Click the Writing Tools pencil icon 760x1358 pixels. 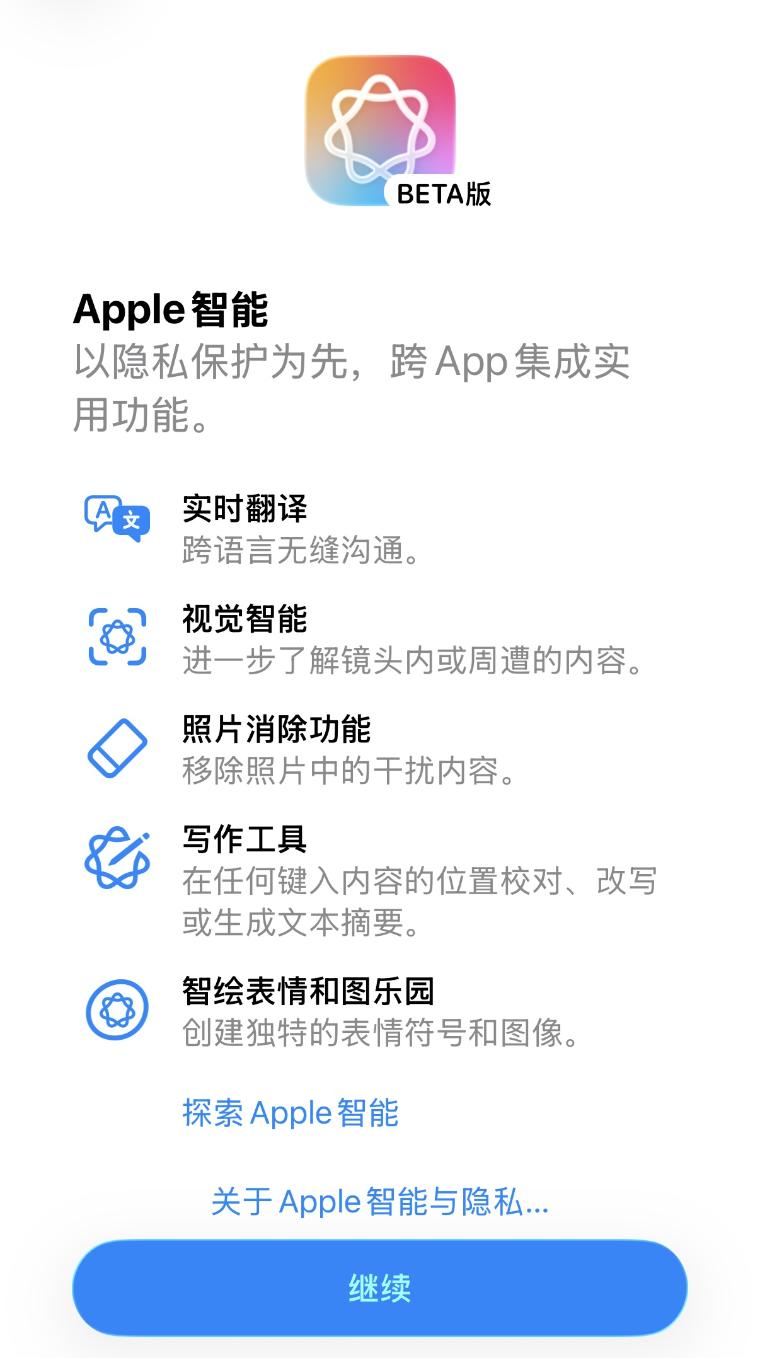click(x=117, y=858)
